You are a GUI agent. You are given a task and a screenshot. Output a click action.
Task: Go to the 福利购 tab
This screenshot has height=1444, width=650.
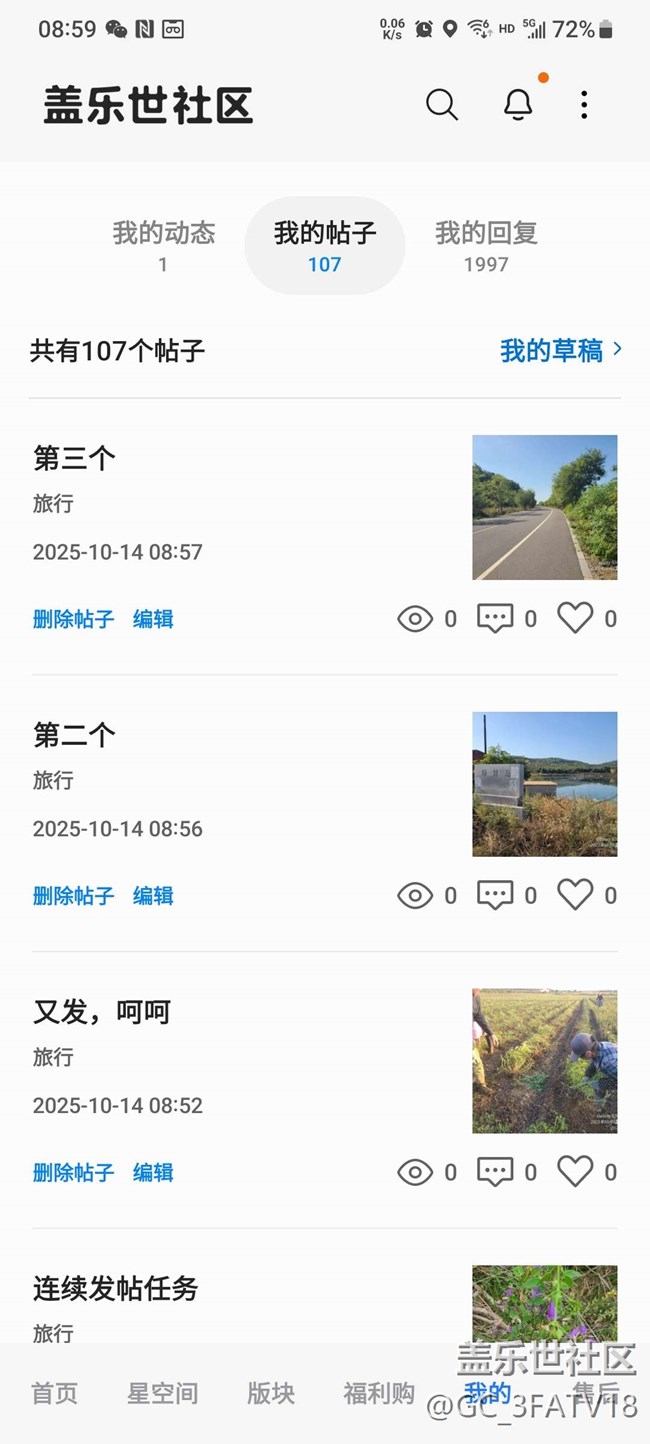coord(379,1393)
